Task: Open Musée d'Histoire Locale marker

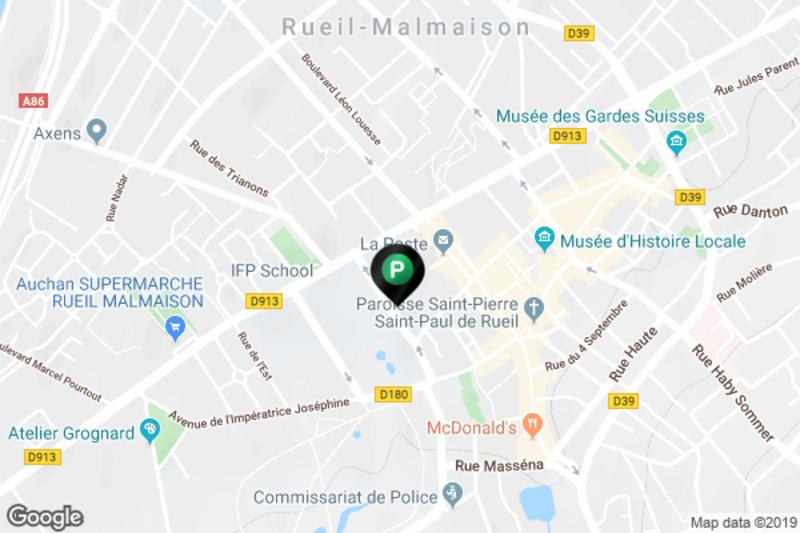Action: click(x=545, y=238)
